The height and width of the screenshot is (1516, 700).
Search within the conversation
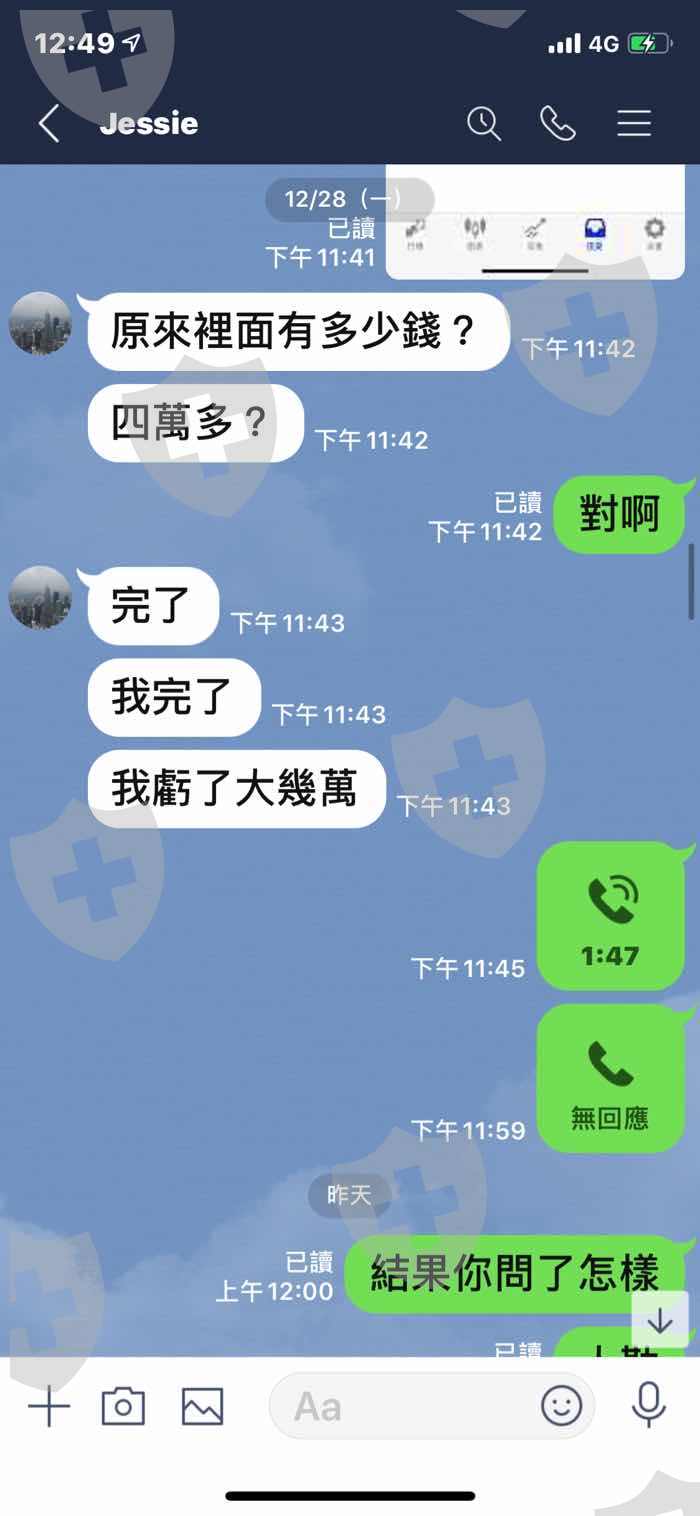coord(484,124)
